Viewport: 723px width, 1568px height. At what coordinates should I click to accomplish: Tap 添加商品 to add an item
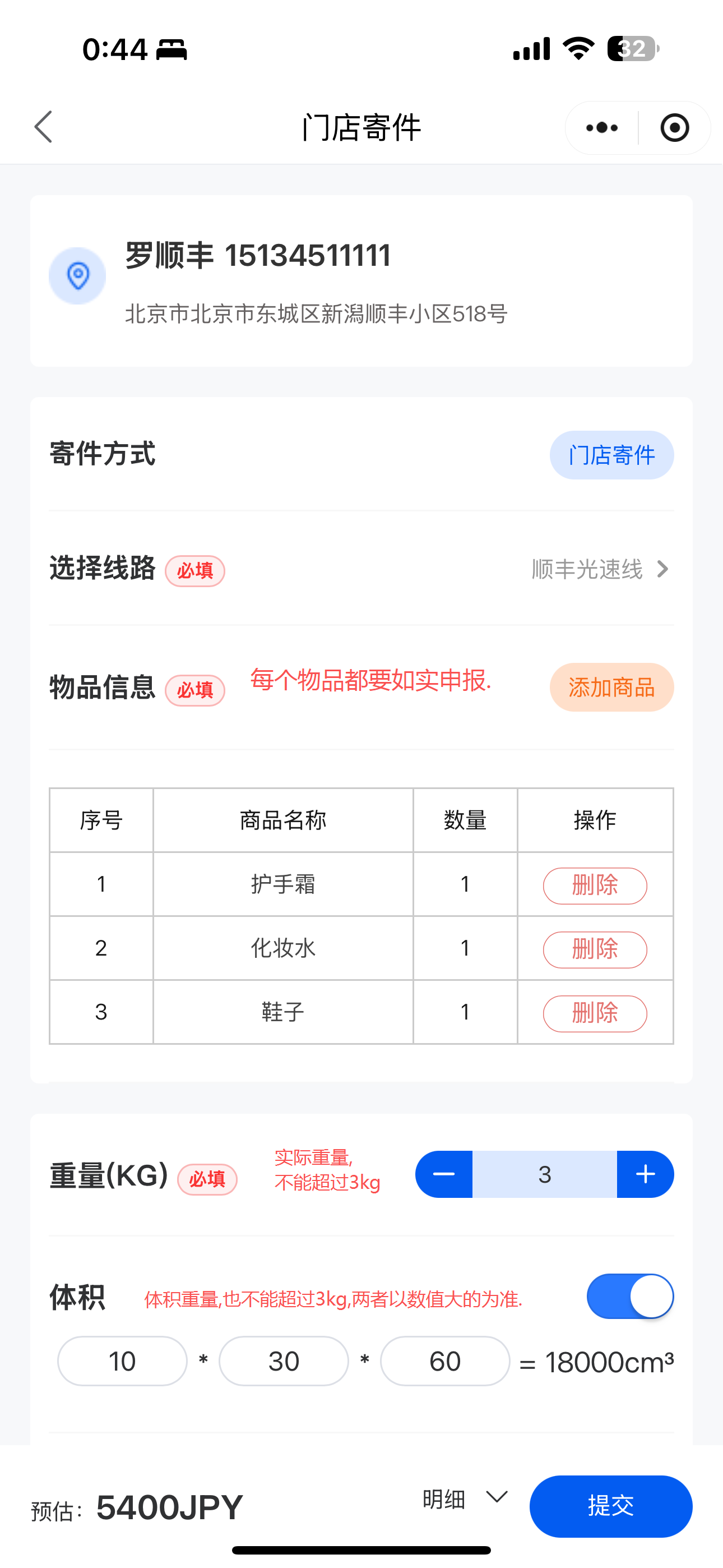(611, 687)
